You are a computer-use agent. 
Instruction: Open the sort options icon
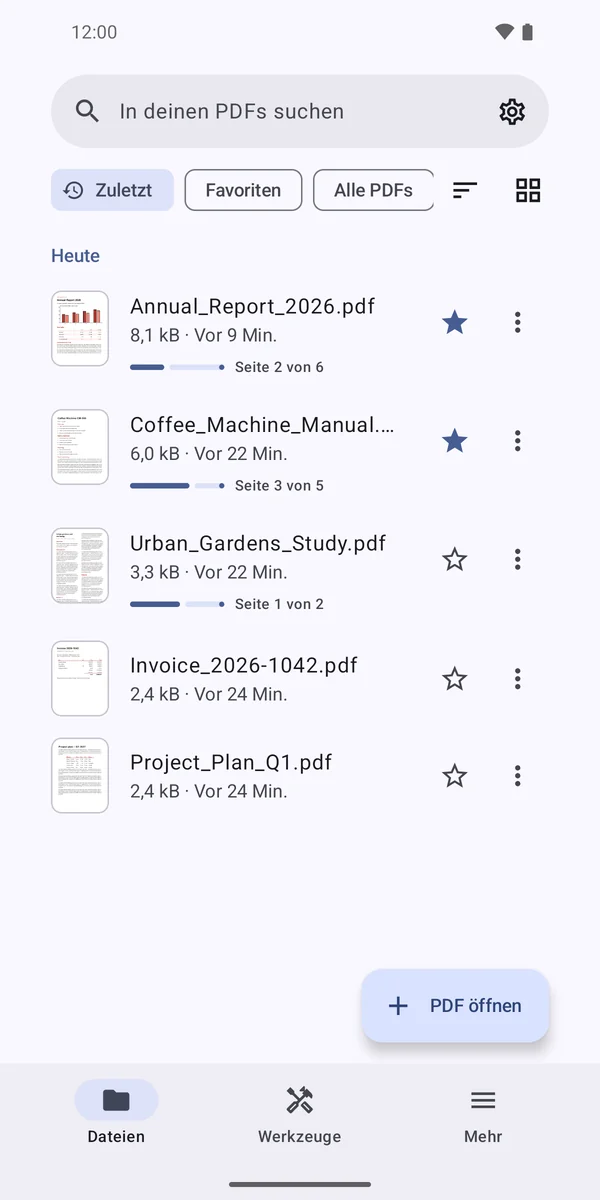tap(465, 190)
